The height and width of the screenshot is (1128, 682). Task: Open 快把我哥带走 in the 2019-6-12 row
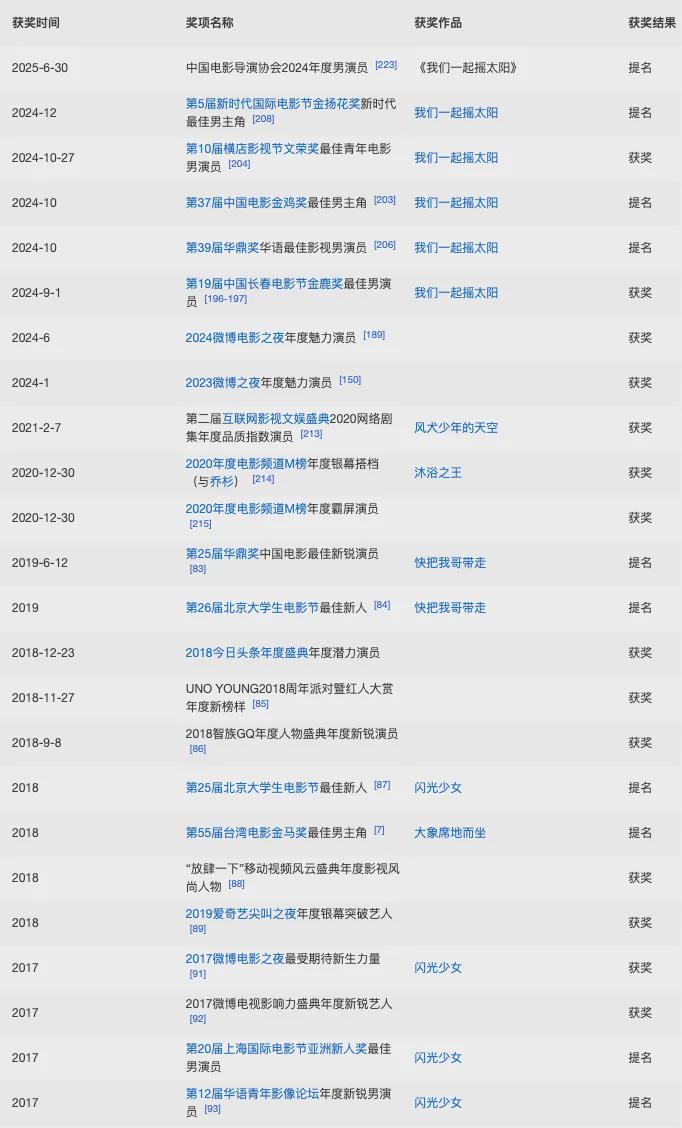pos(450,563)
